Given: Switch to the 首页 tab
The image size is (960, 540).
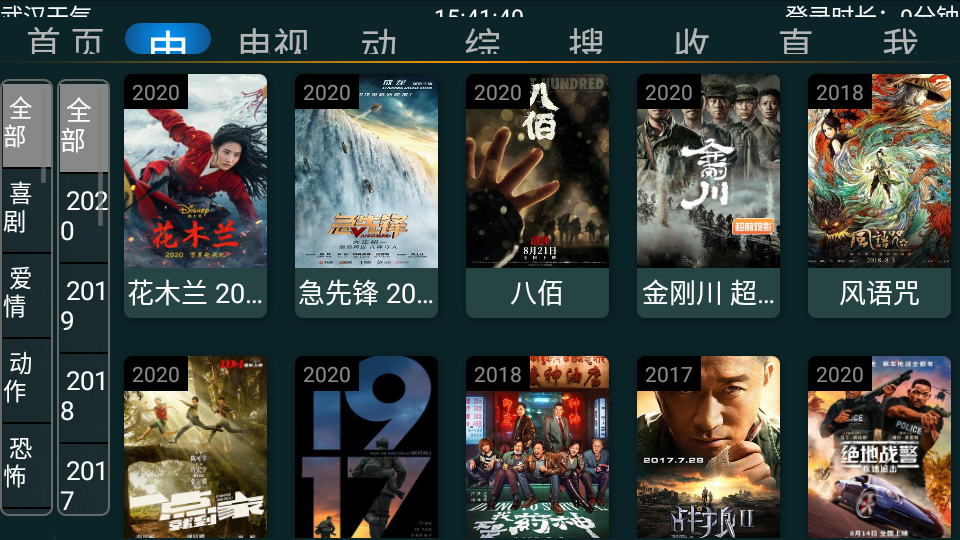Looking at the screenshot, I should (66, 42).
